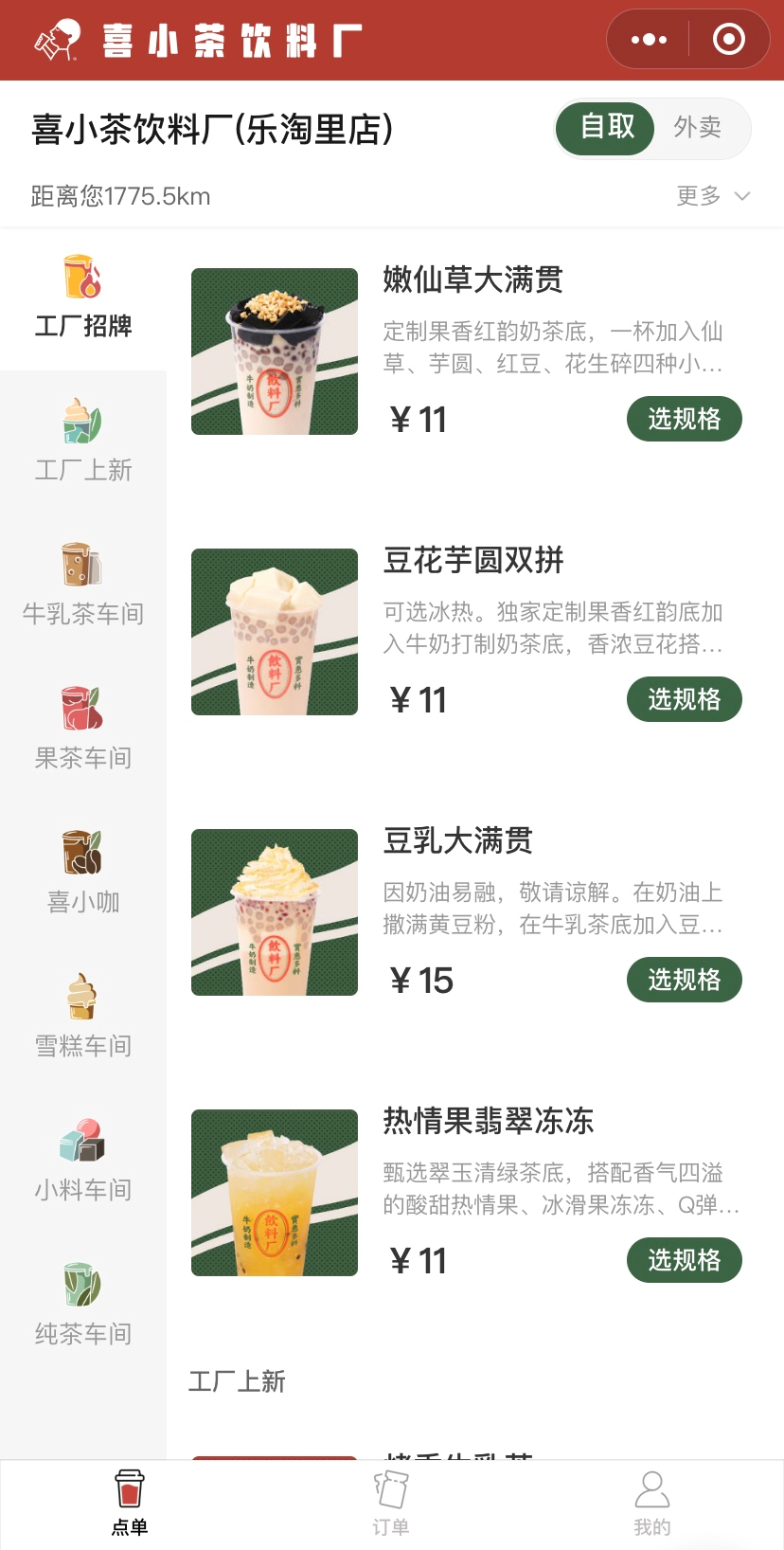Choose 选规格 for 豆花芋圆双拼
784x1550 pixels.
click(684, 699)
